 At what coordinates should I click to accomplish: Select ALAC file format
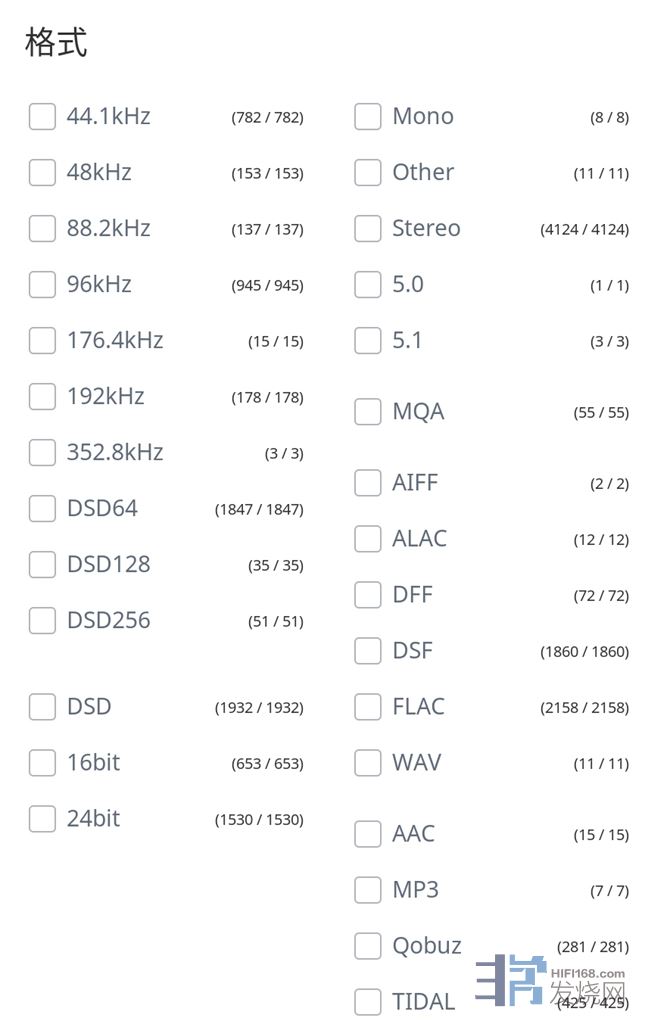coord(368,539)
